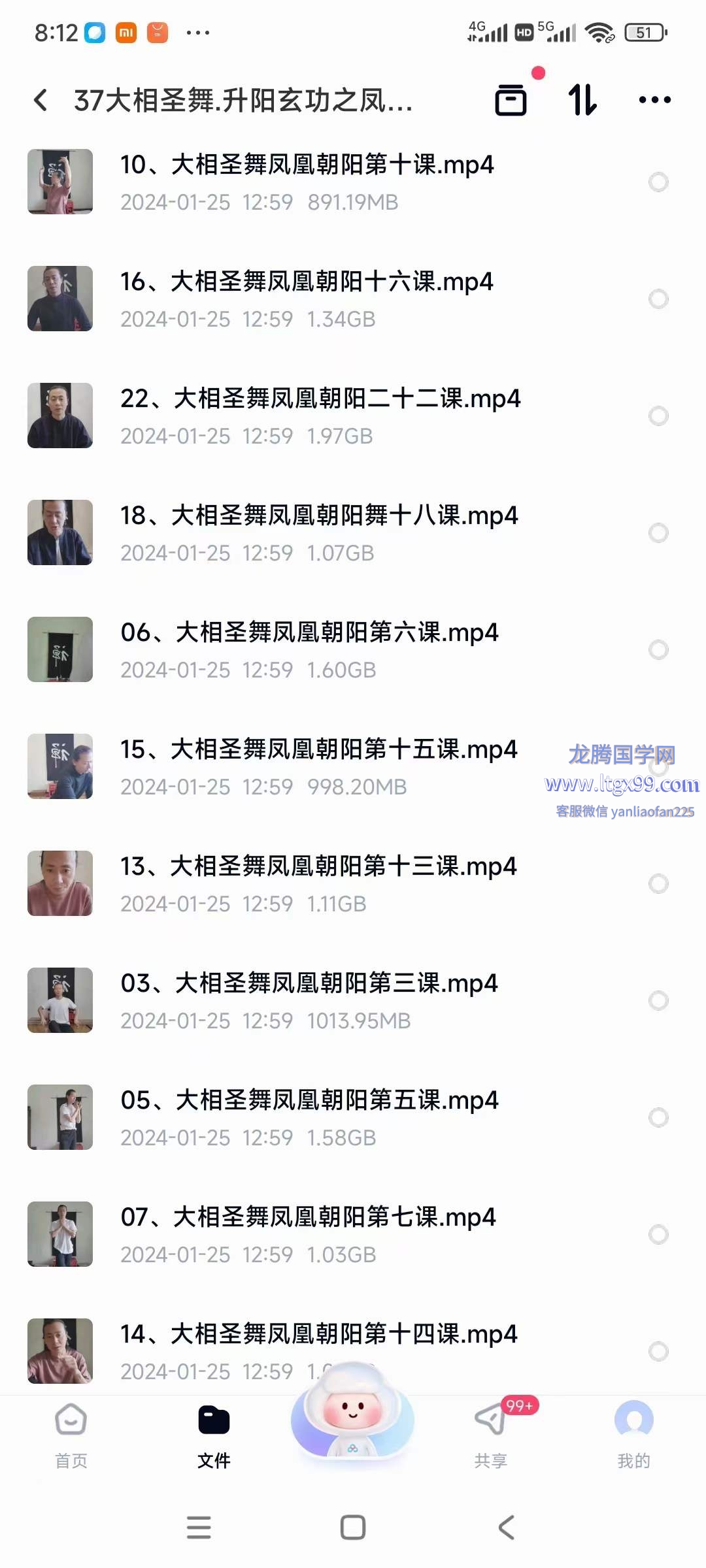Select the checkbox for 16、大相圣舞凤凰朝阳十六课.mp4
This screenshot has height=1568, width=706.
[x=658, y=299]
